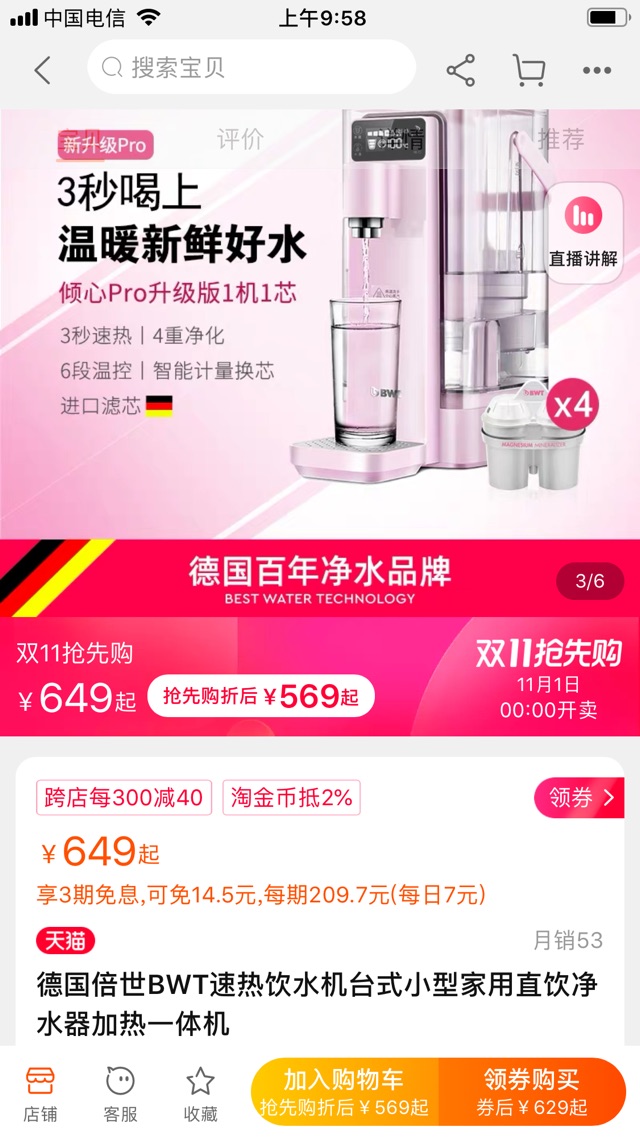Add item to 收藏 favorites
This screenshot has width=640, height=1138.
click(x=200, y=1092)
